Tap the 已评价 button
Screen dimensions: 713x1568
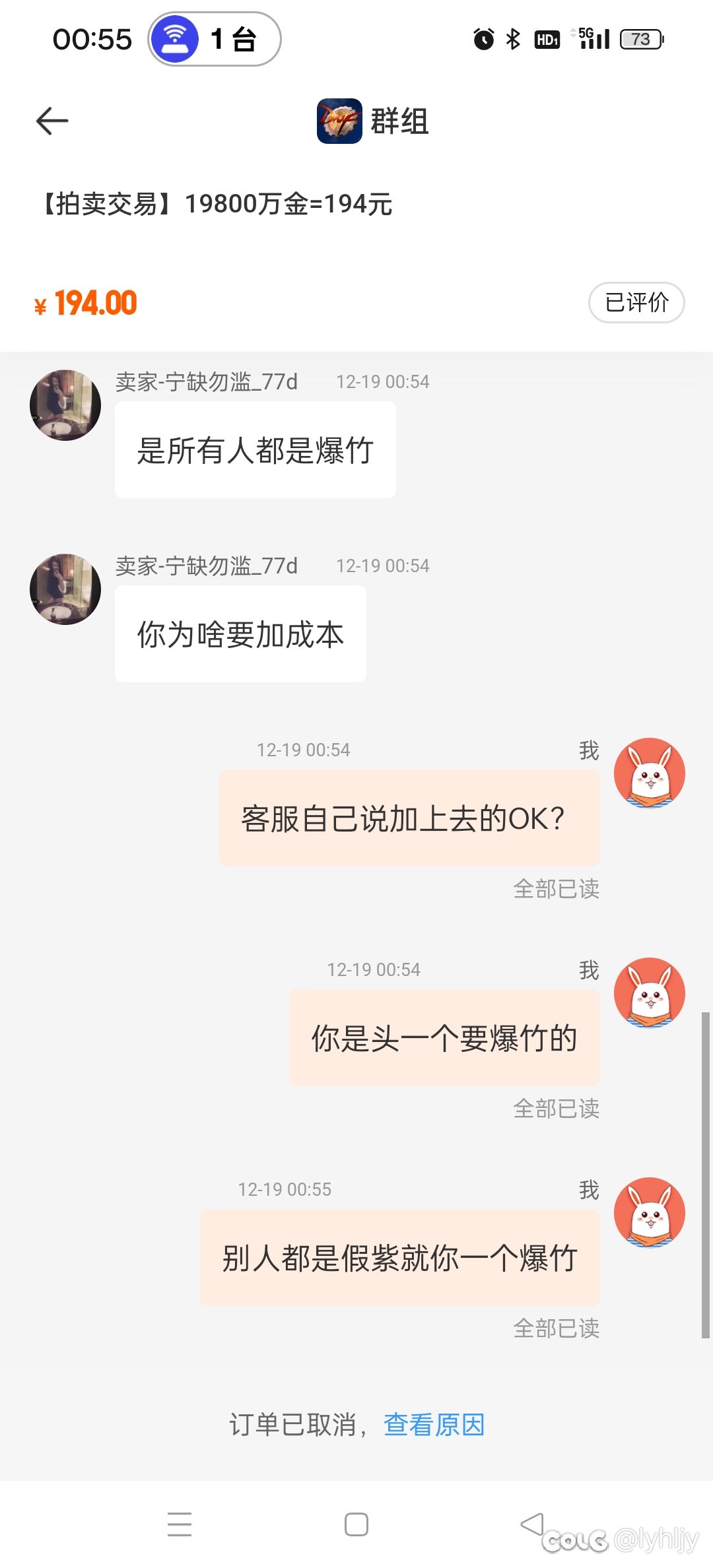click(636, 303)
